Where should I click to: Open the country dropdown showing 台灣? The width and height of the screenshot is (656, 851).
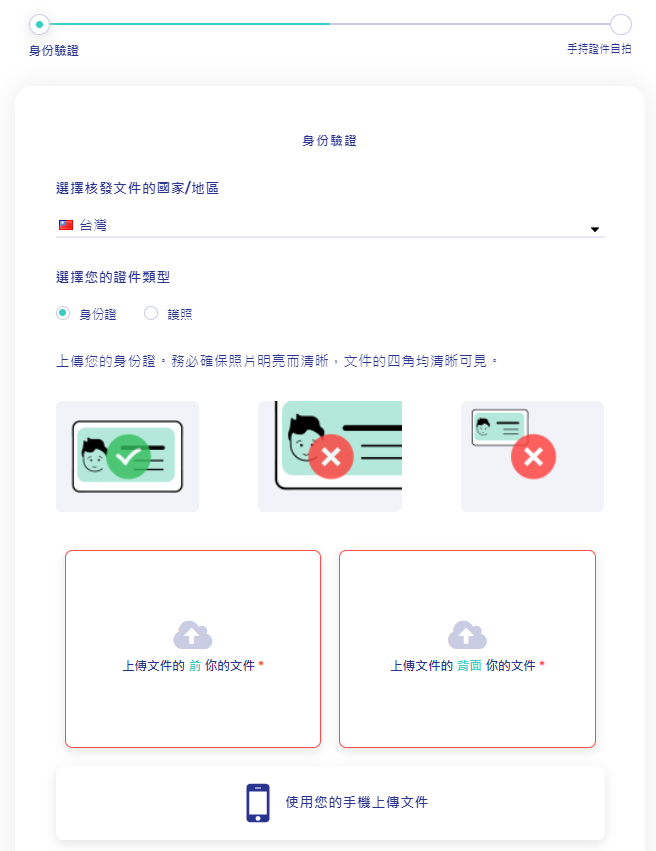click(330, 226)
